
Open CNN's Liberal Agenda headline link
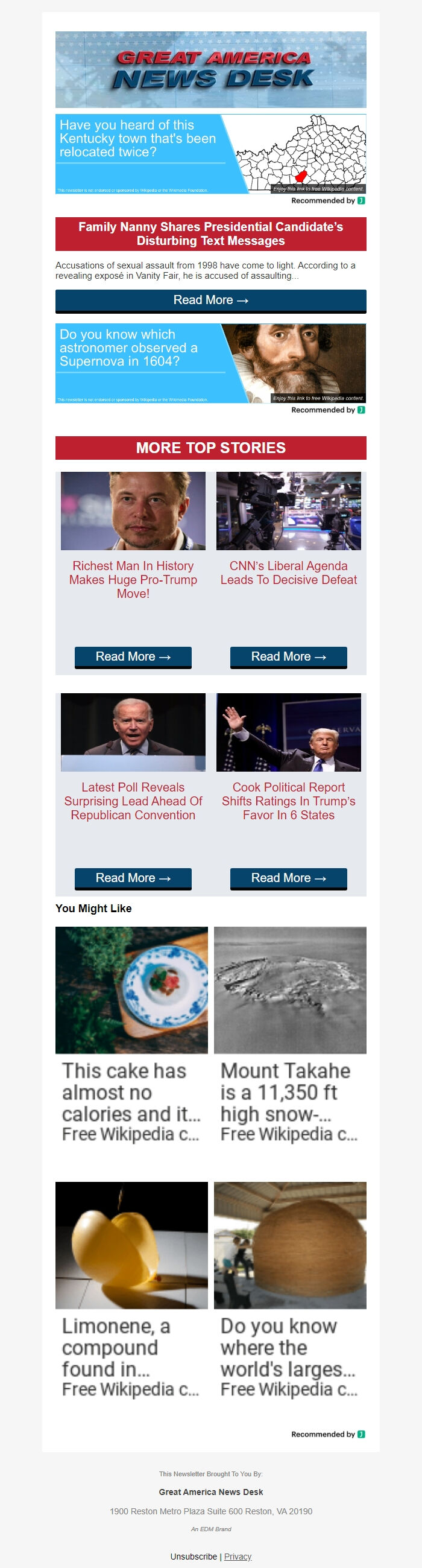(x=288, y=573)
